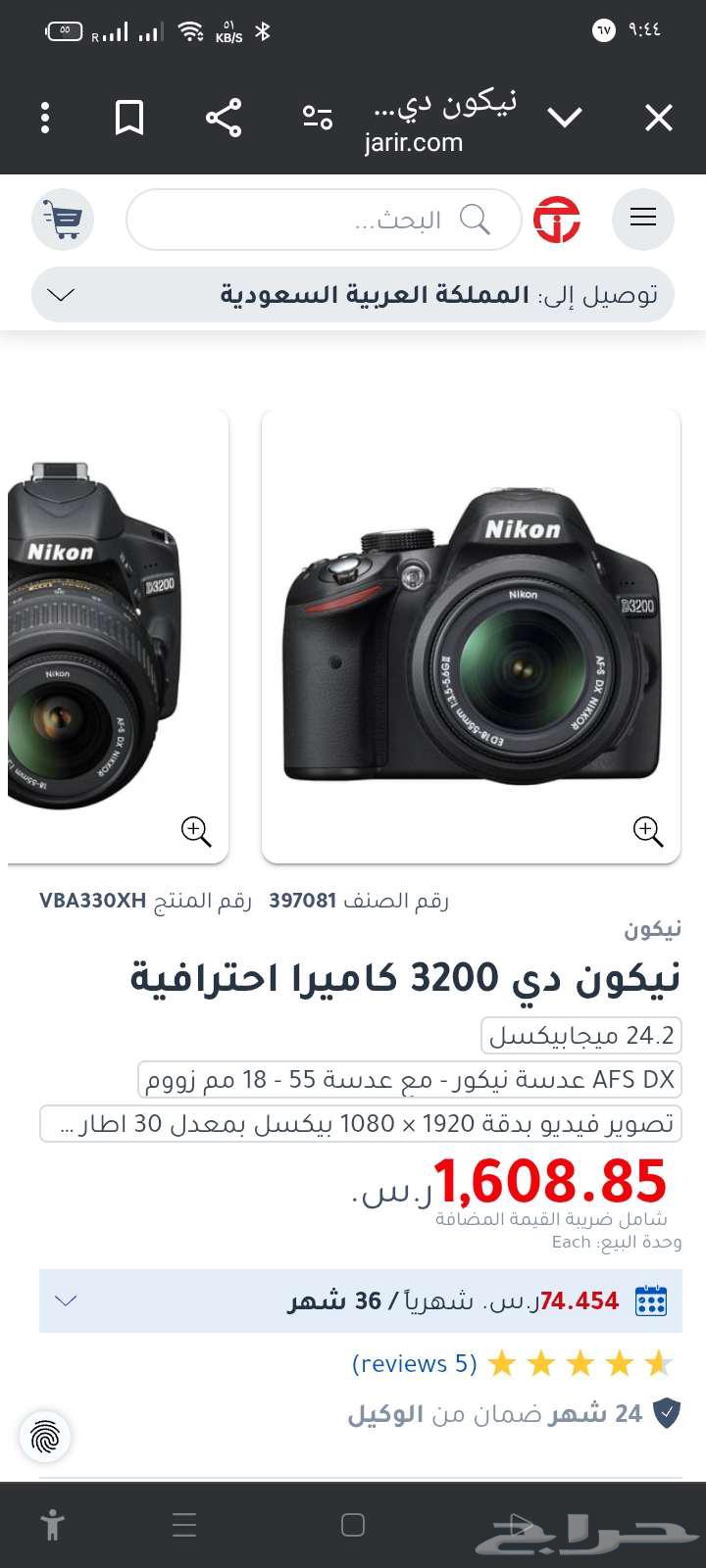Close the in-app browser tab

point(658,119)
